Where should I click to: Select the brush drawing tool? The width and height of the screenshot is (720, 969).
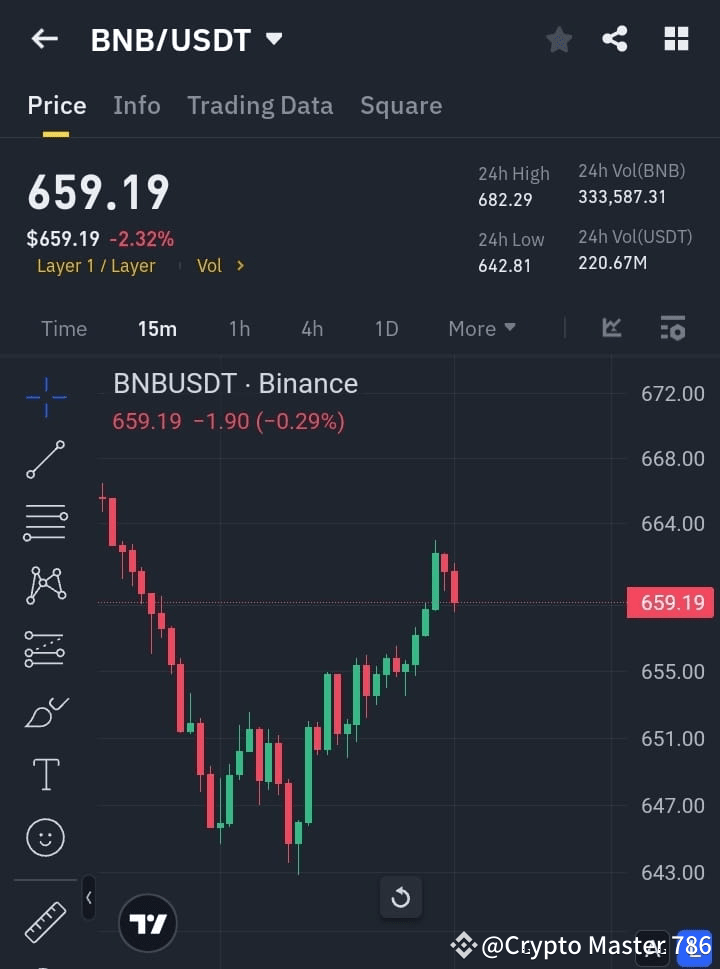pos(45,711)
